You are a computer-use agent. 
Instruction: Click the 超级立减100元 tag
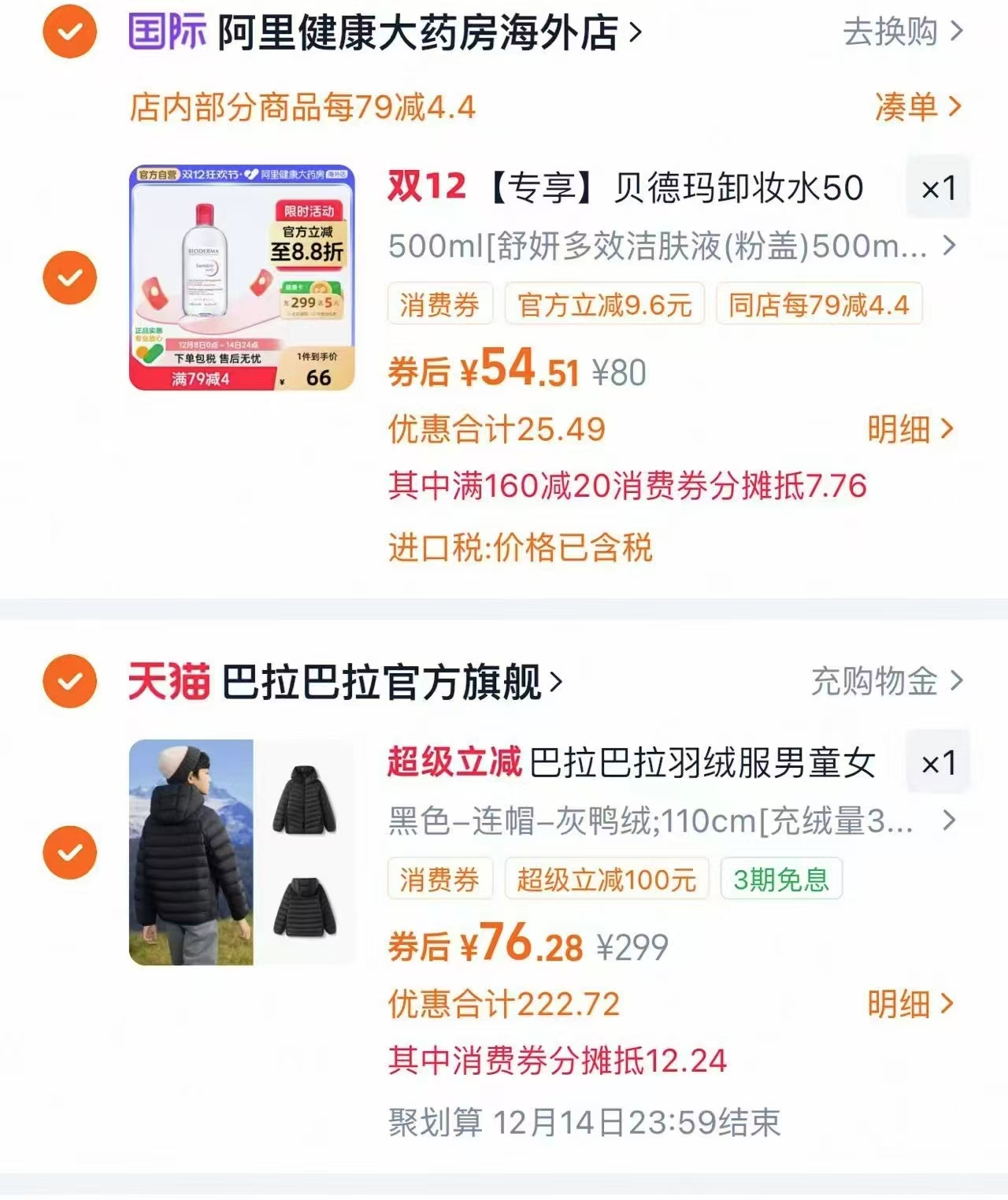pyautogui.click(x=607, y=880)
